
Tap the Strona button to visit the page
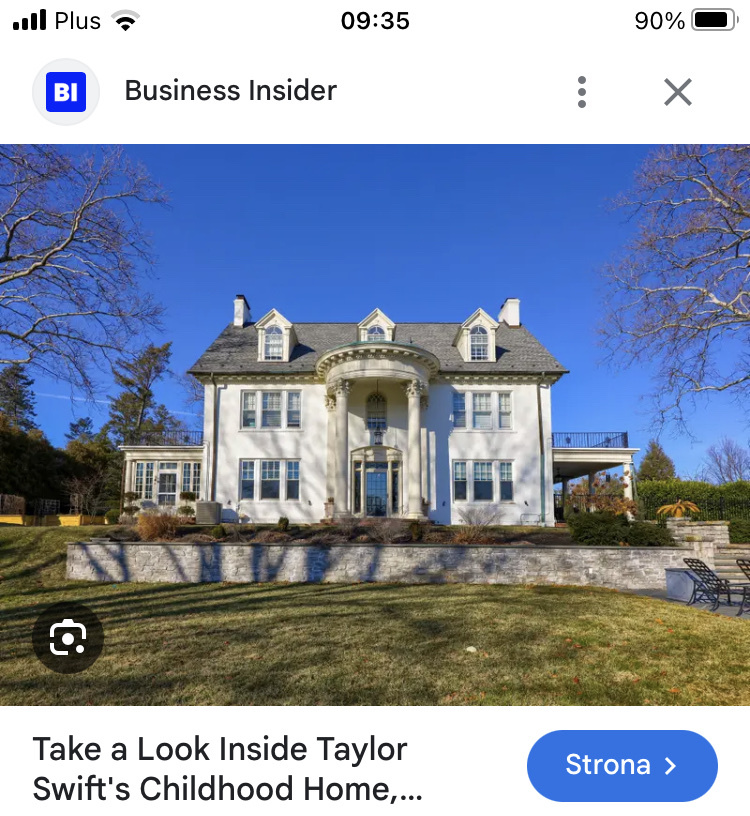tap(622, 766)
